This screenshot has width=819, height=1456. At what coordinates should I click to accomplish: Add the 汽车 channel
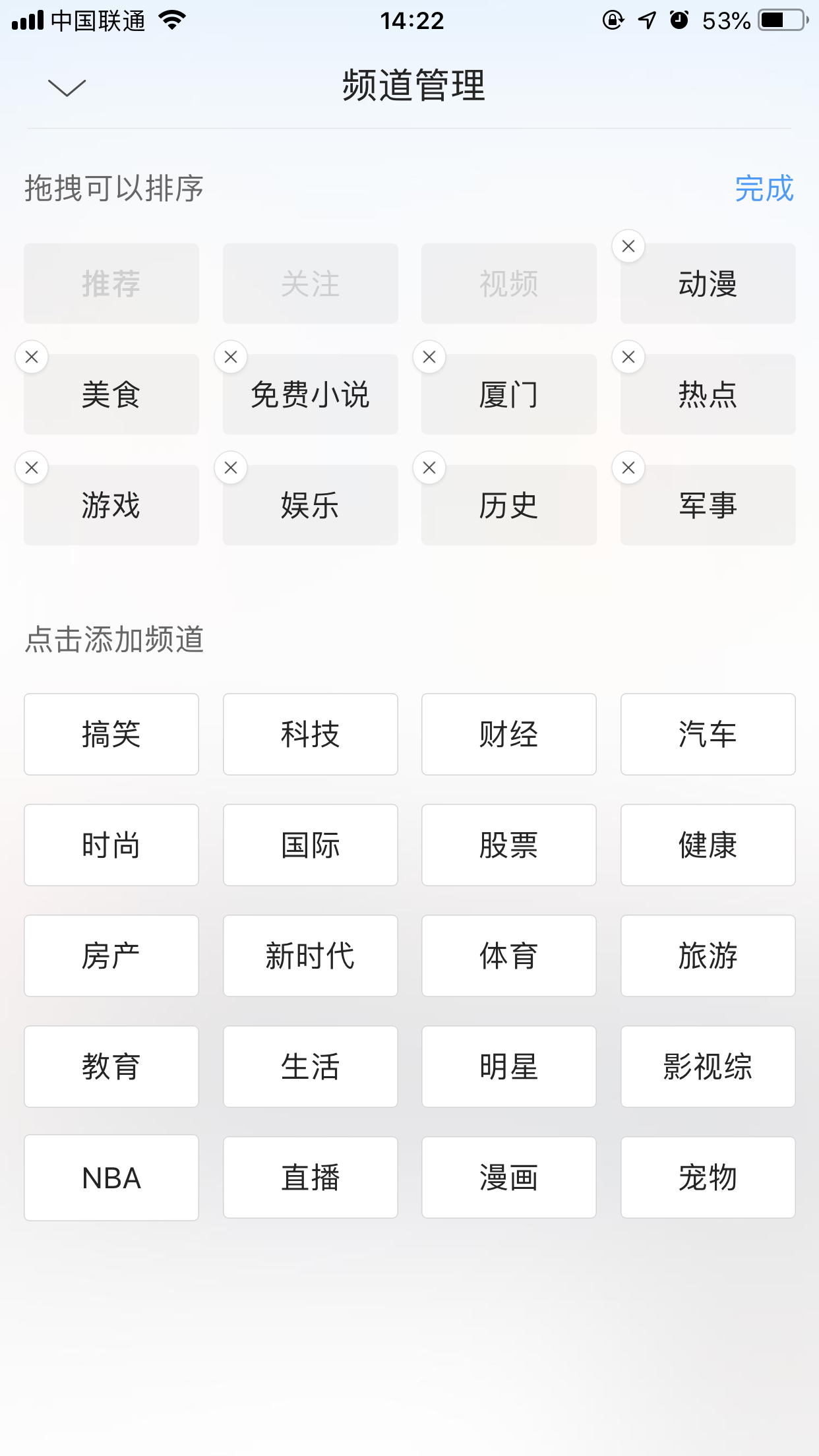708,734
